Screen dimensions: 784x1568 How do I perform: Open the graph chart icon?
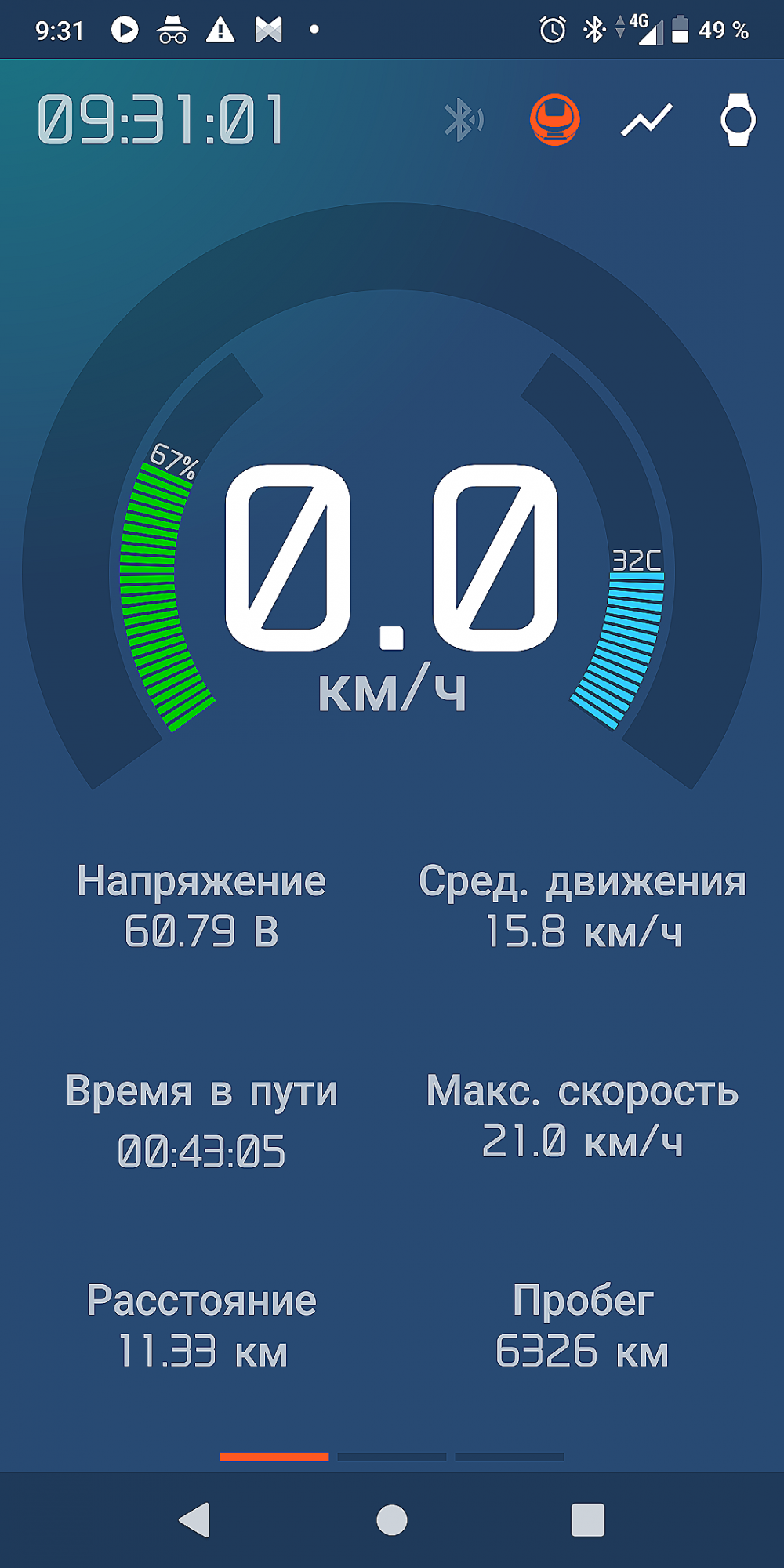647,120
